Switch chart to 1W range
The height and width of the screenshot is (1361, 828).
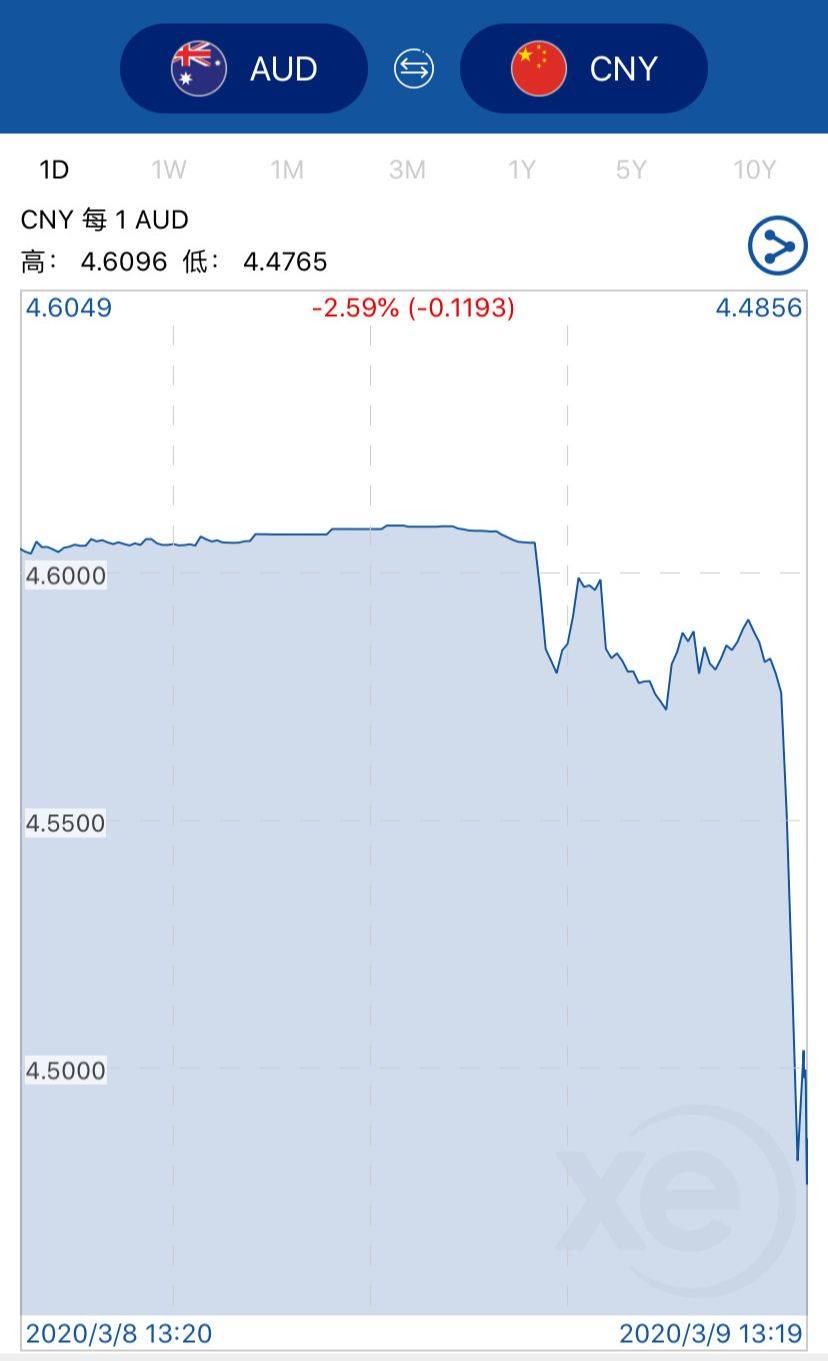click(x=169, y=170)
